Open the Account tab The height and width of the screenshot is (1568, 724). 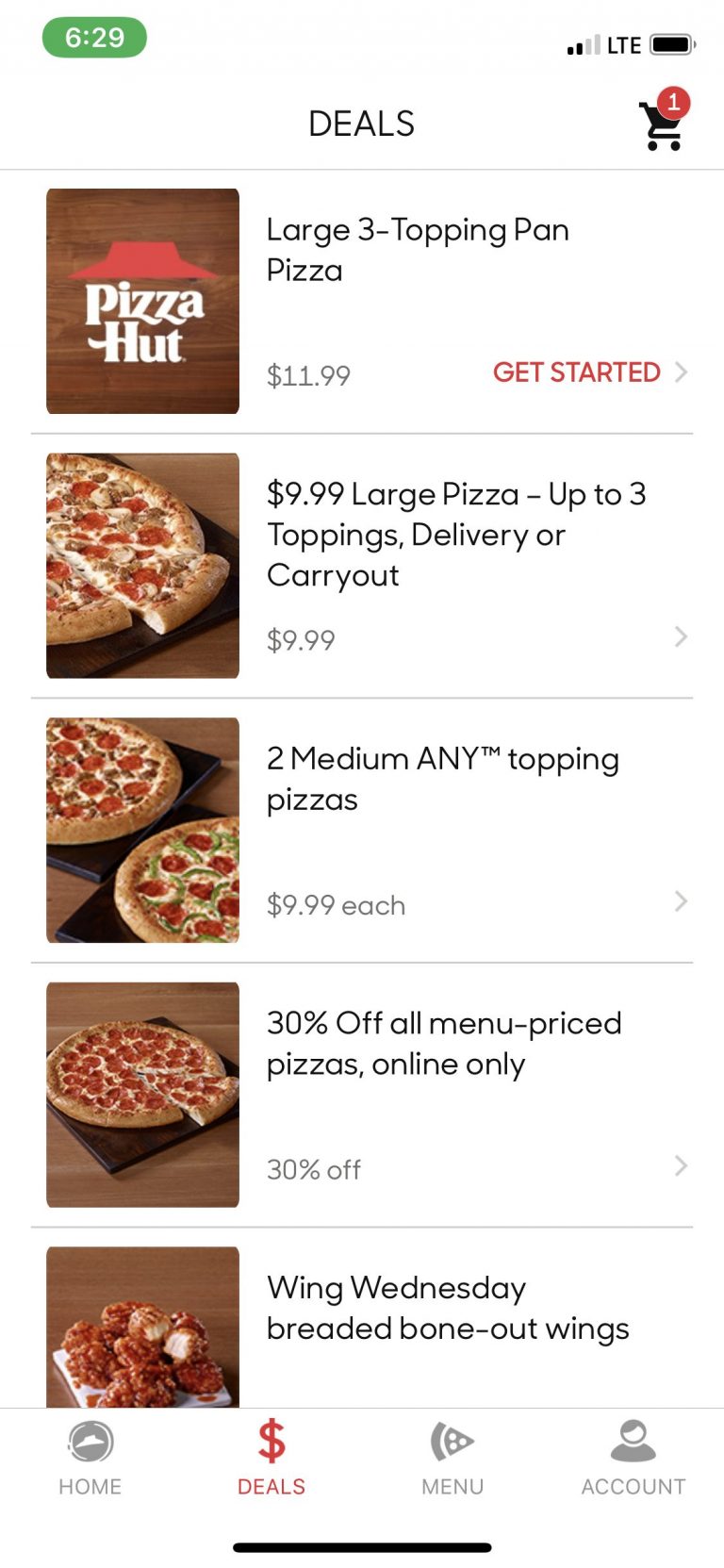point(633,1458)
